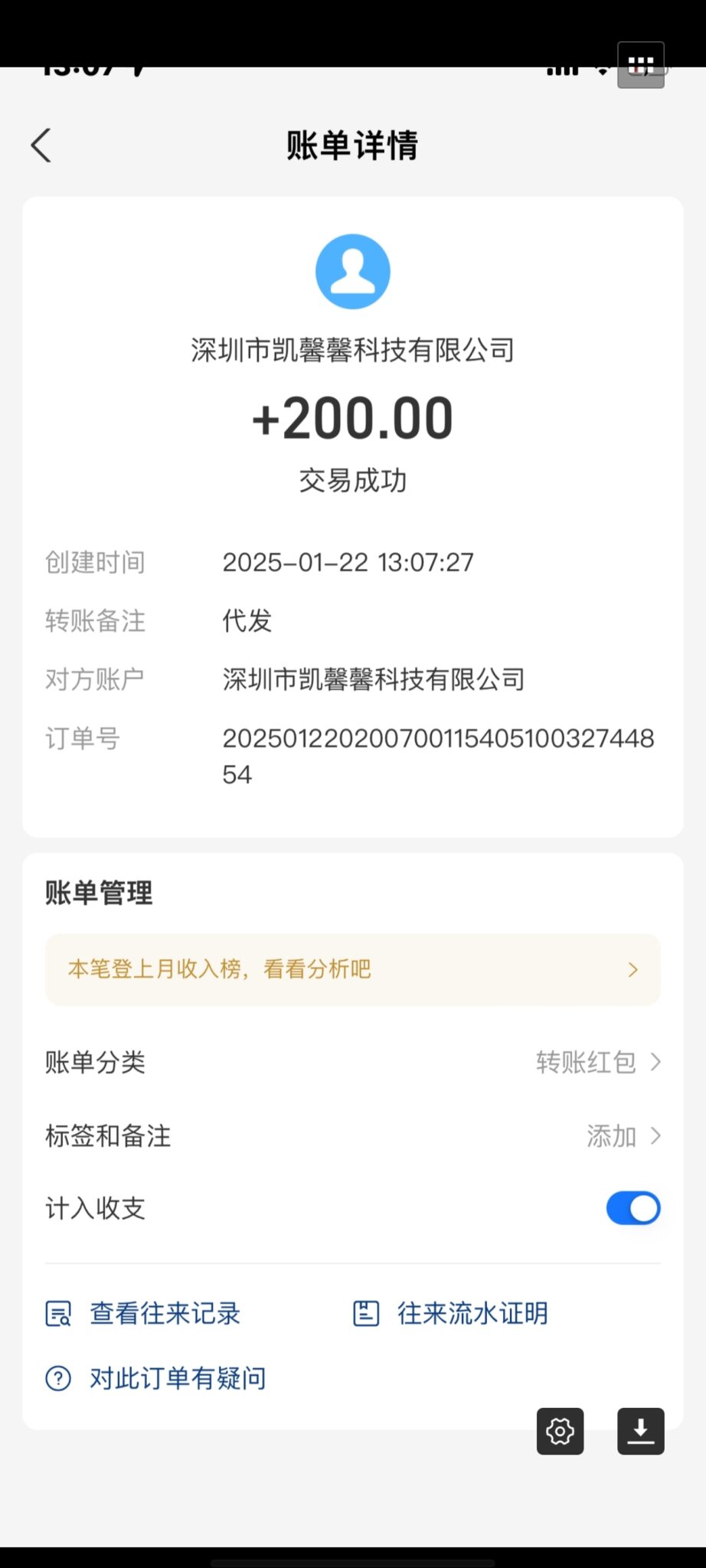
Task: Expand the 账单分类 转账红包 category option
Action: tap(655, 1062)
